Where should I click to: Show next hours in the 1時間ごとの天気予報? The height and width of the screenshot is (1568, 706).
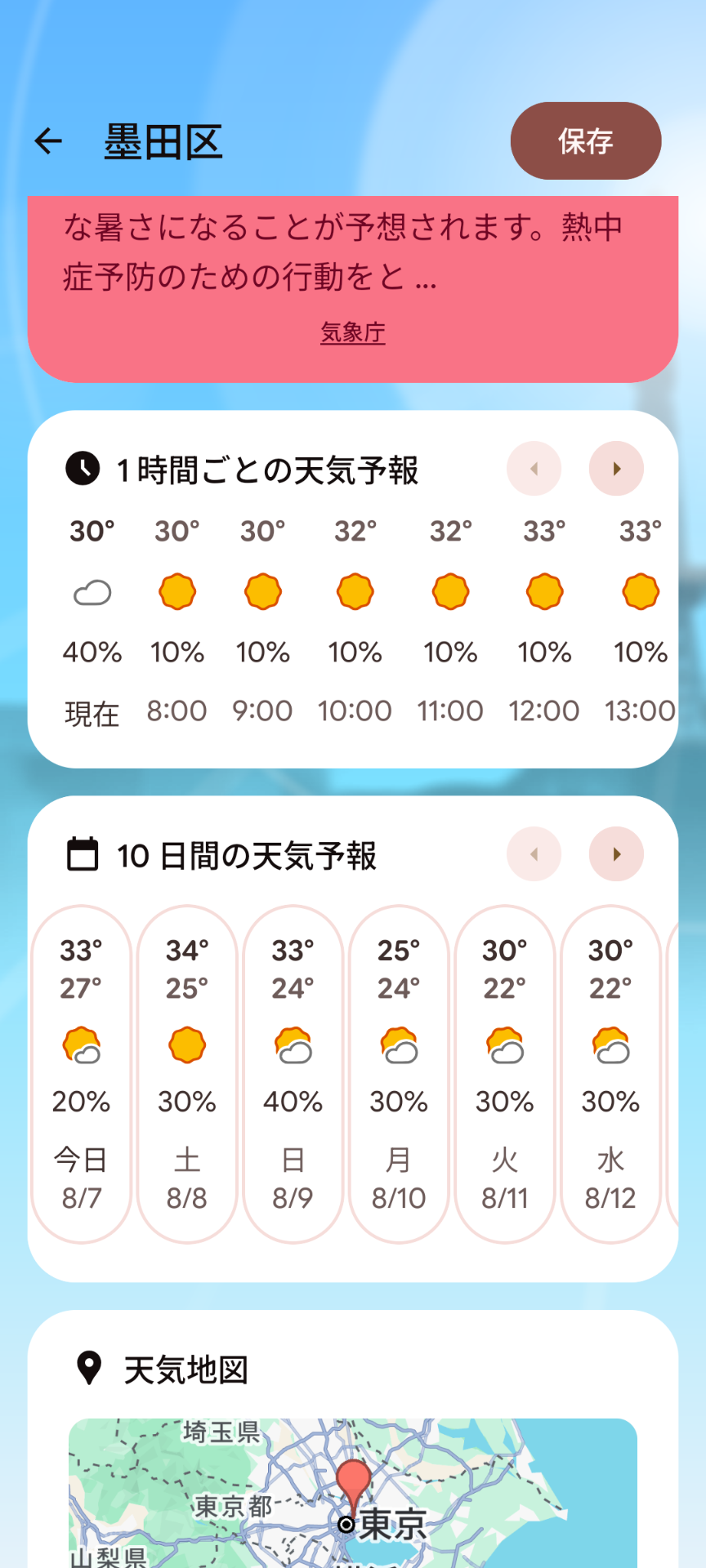point(616,469)
